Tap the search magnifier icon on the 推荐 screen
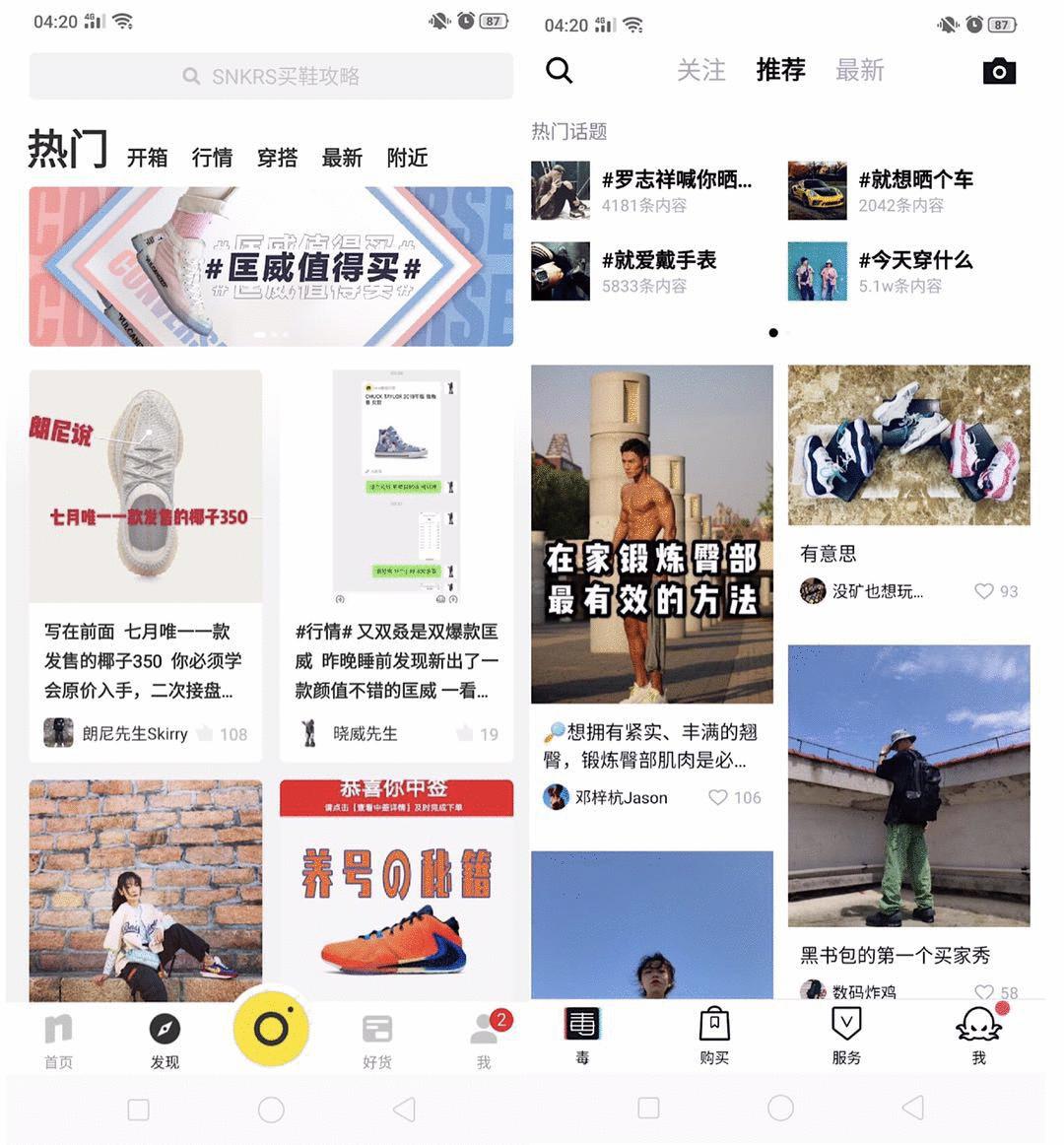 click(x=559, y=71)
